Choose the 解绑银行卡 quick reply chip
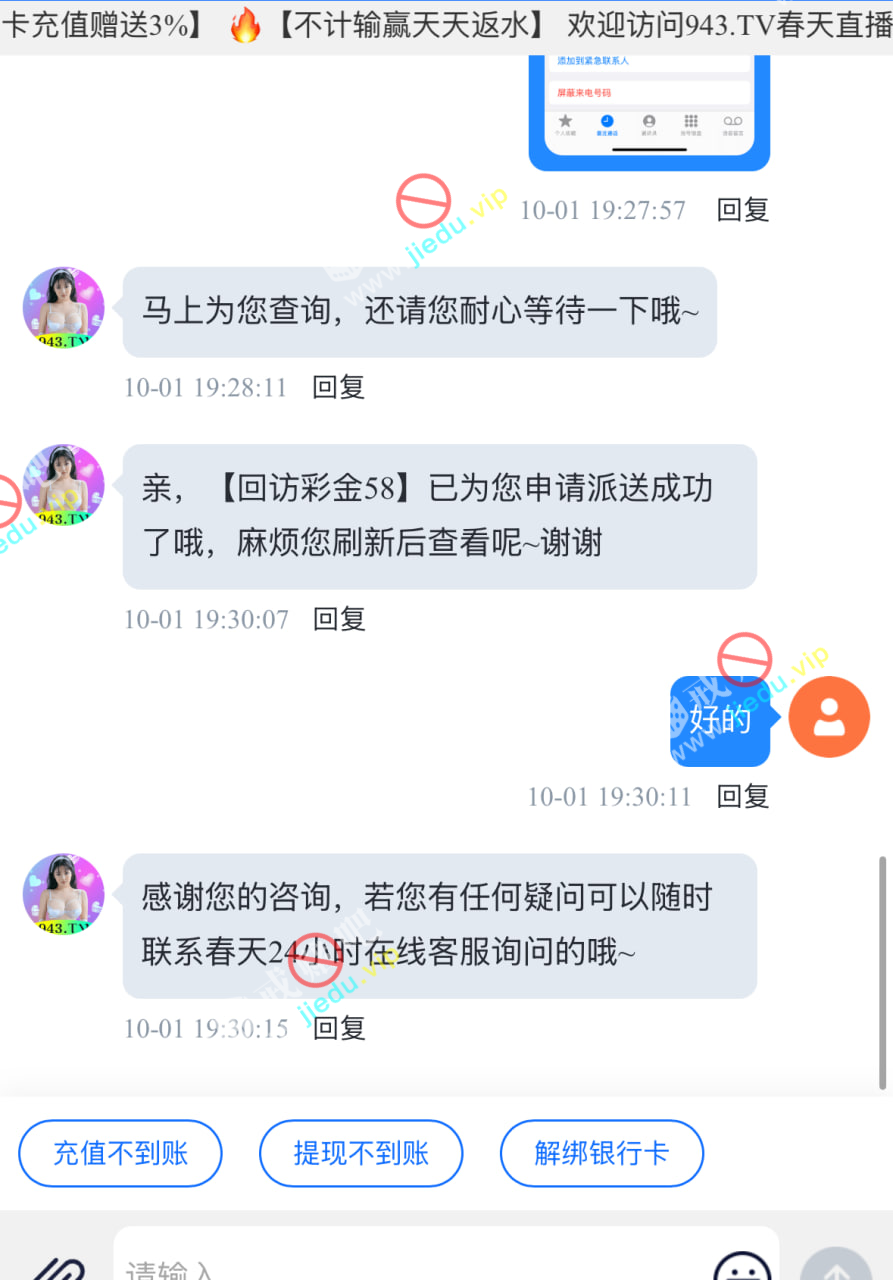Viewport: 893px width, 1280px height. coord(601,1153)
